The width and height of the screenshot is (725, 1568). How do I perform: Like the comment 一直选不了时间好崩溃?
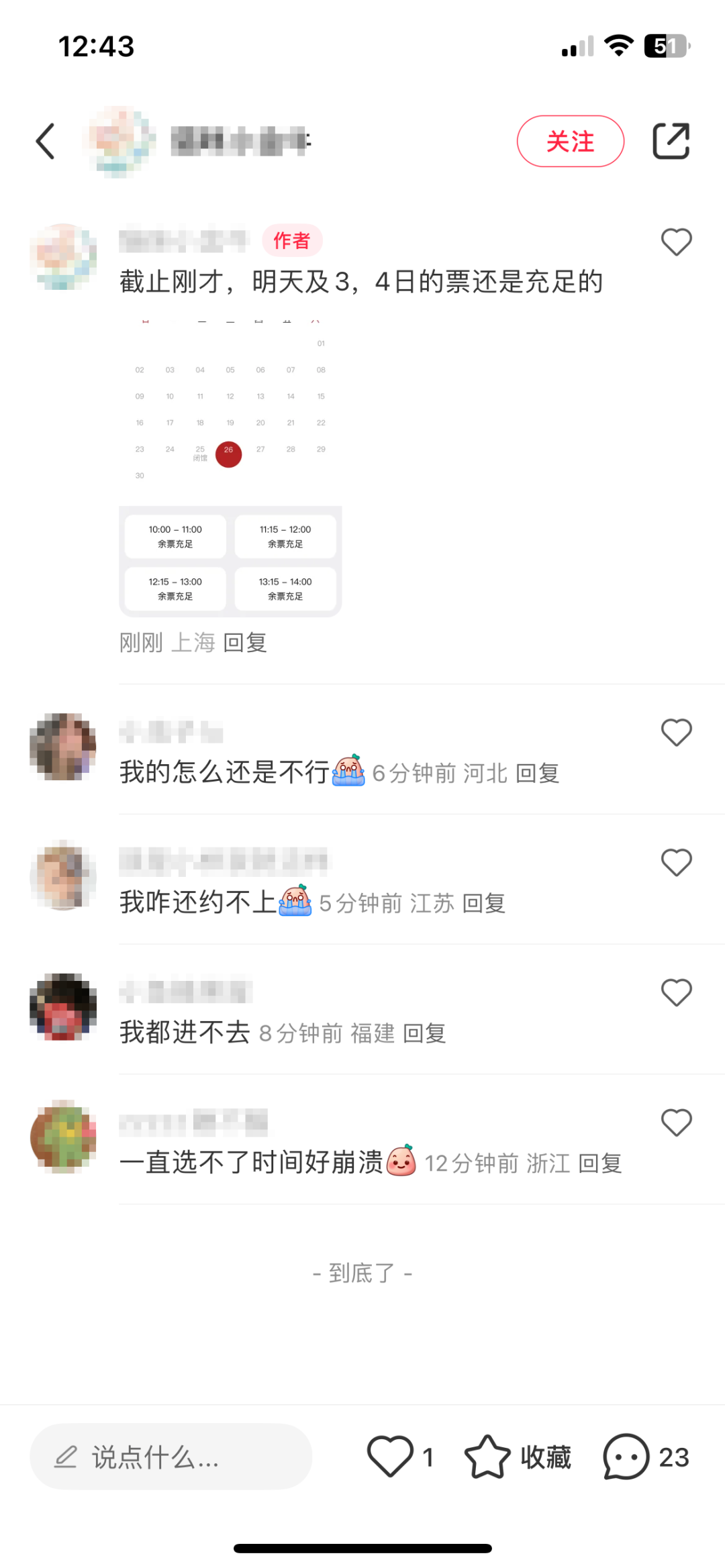676,1122
